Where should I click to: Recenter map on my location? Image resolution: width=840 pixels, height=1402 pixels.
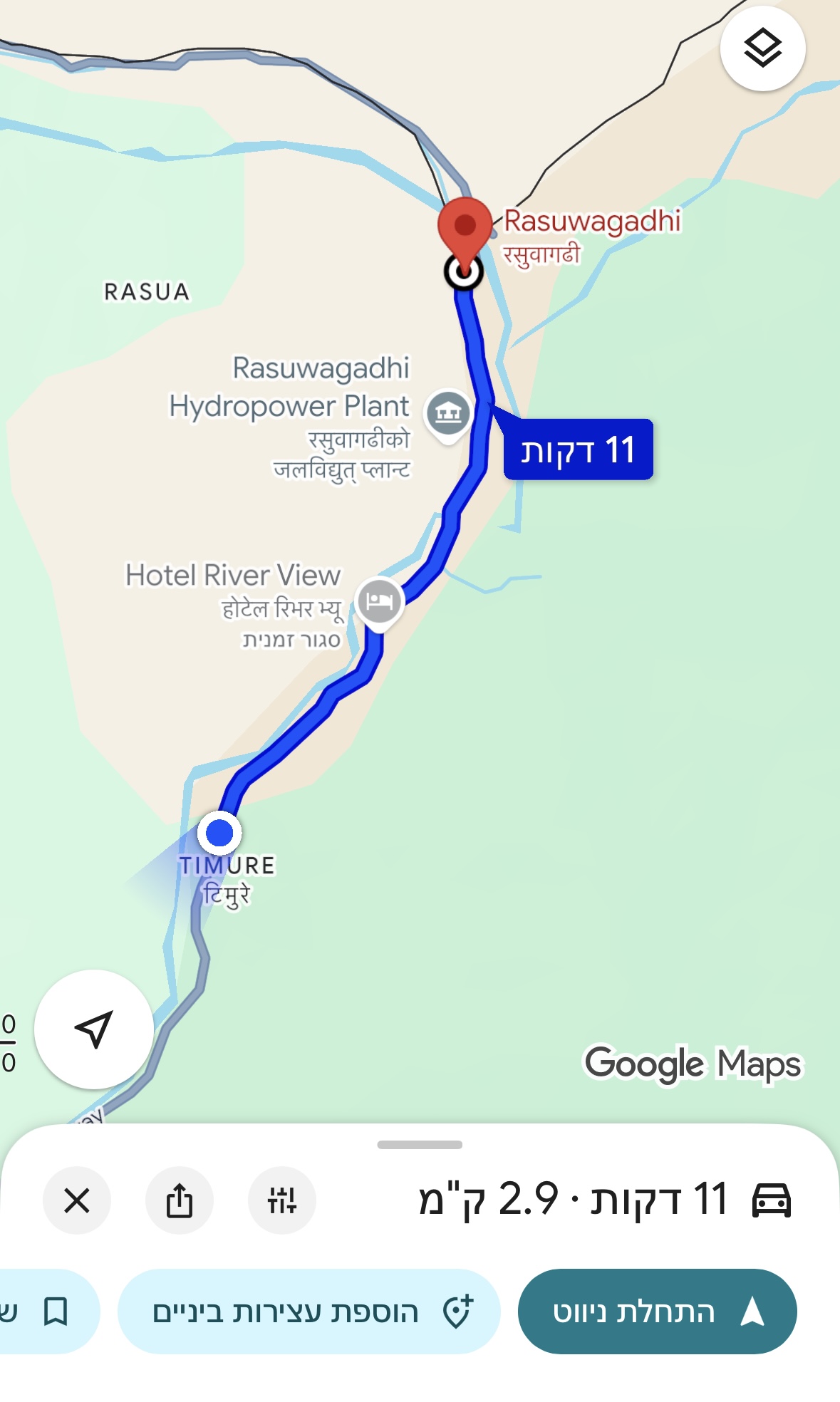[94, 1029]
